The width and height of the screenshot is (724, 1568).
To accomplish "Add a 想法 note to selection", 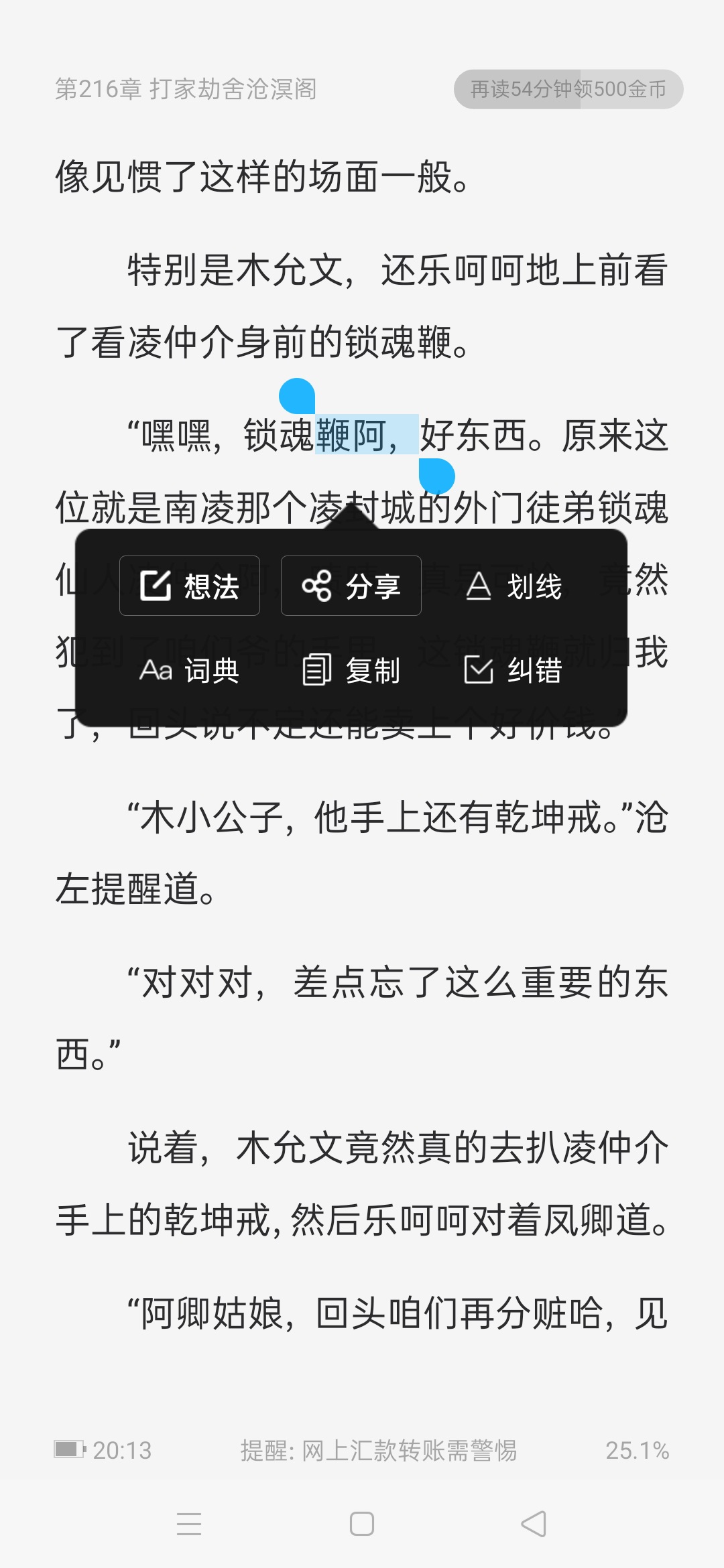I will 190,586.
